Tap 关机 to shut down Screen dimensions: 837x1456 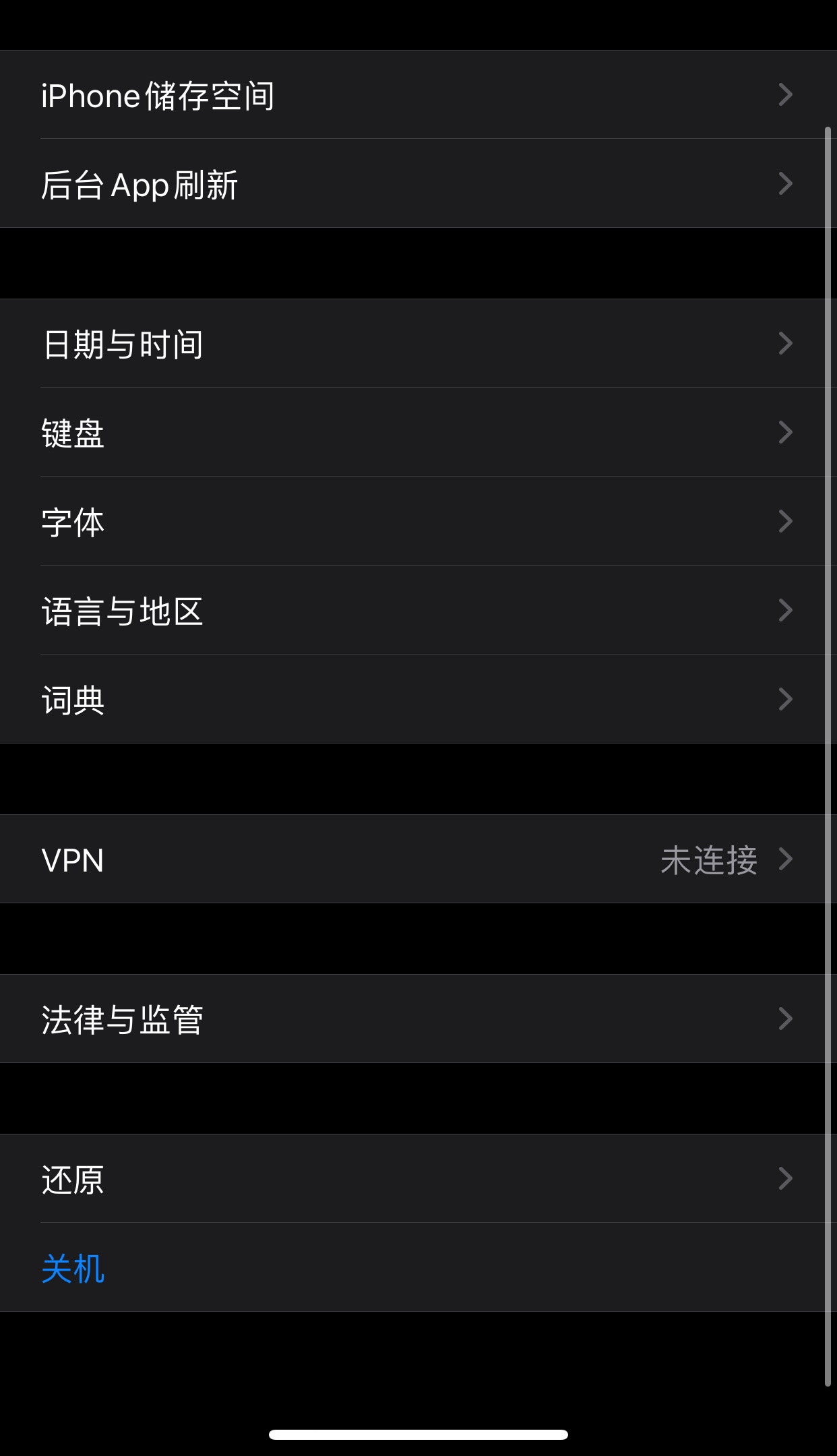tap(74, 1268)
